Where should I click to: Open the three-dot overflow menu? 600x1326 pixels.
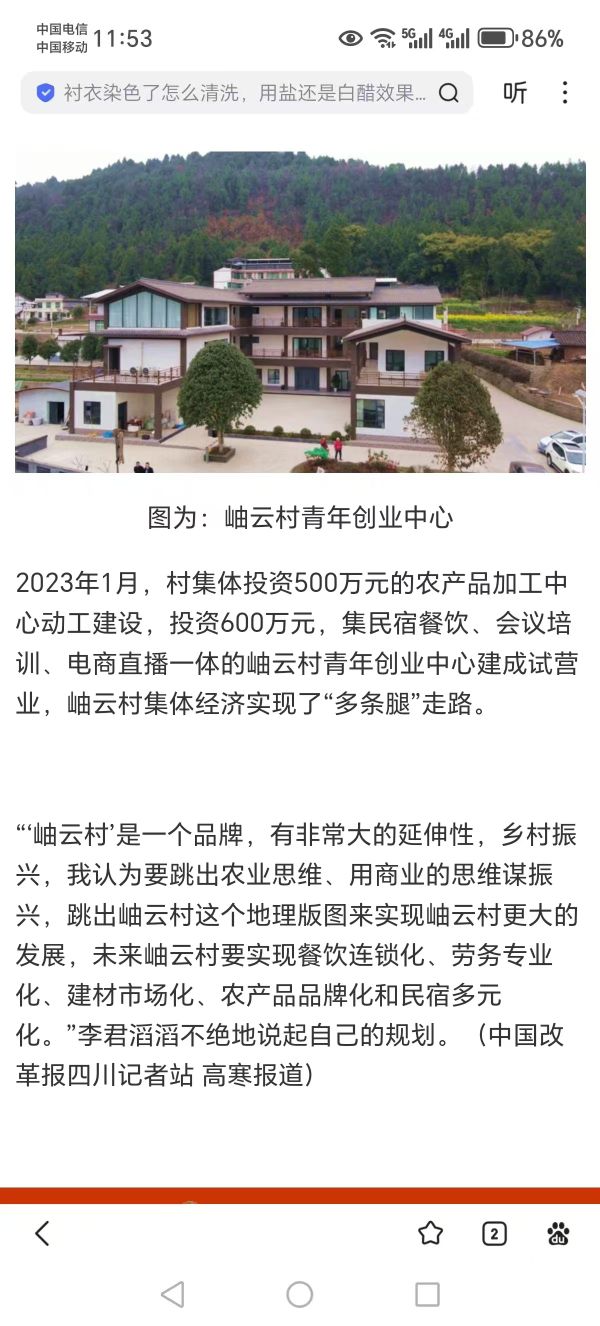point(565,93)
